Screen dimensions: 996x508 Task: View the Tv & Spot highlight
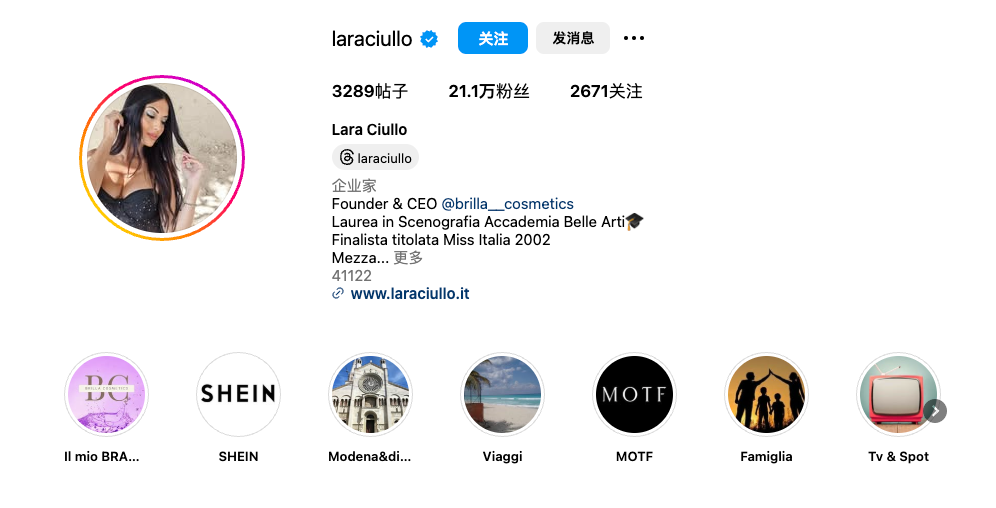click(898, 394)
